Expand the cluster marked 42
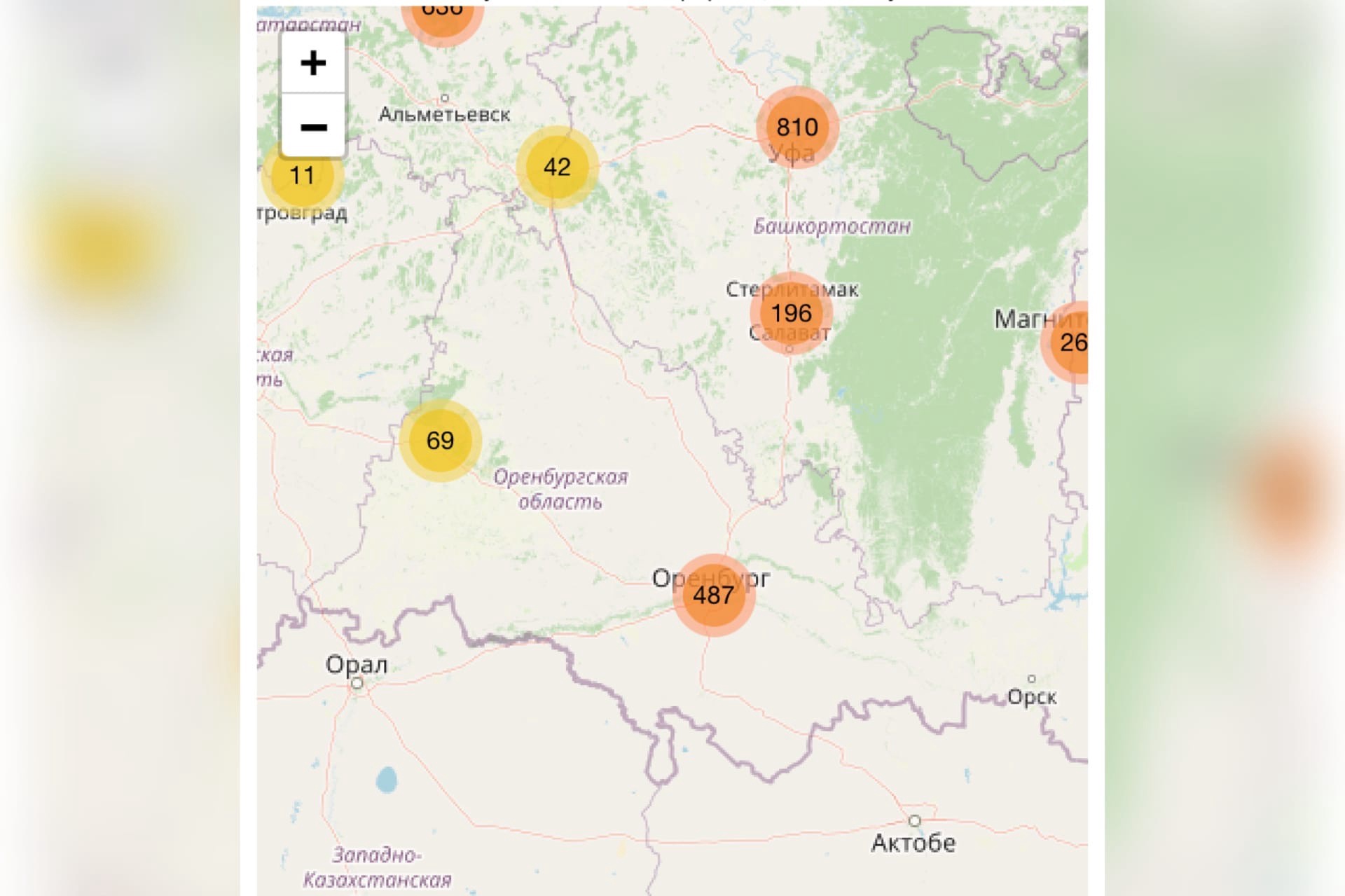This screenshot has height=896, width=1345. (557, 167)
